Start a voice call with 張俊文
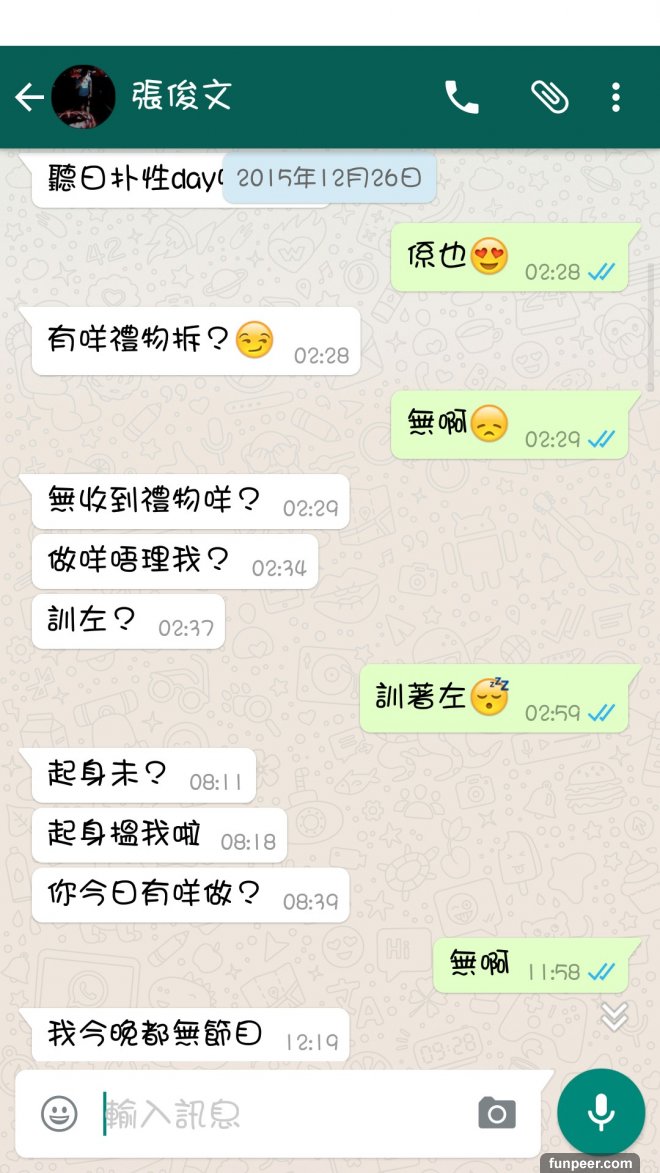 pyautogui.click(x=461, y=97)
